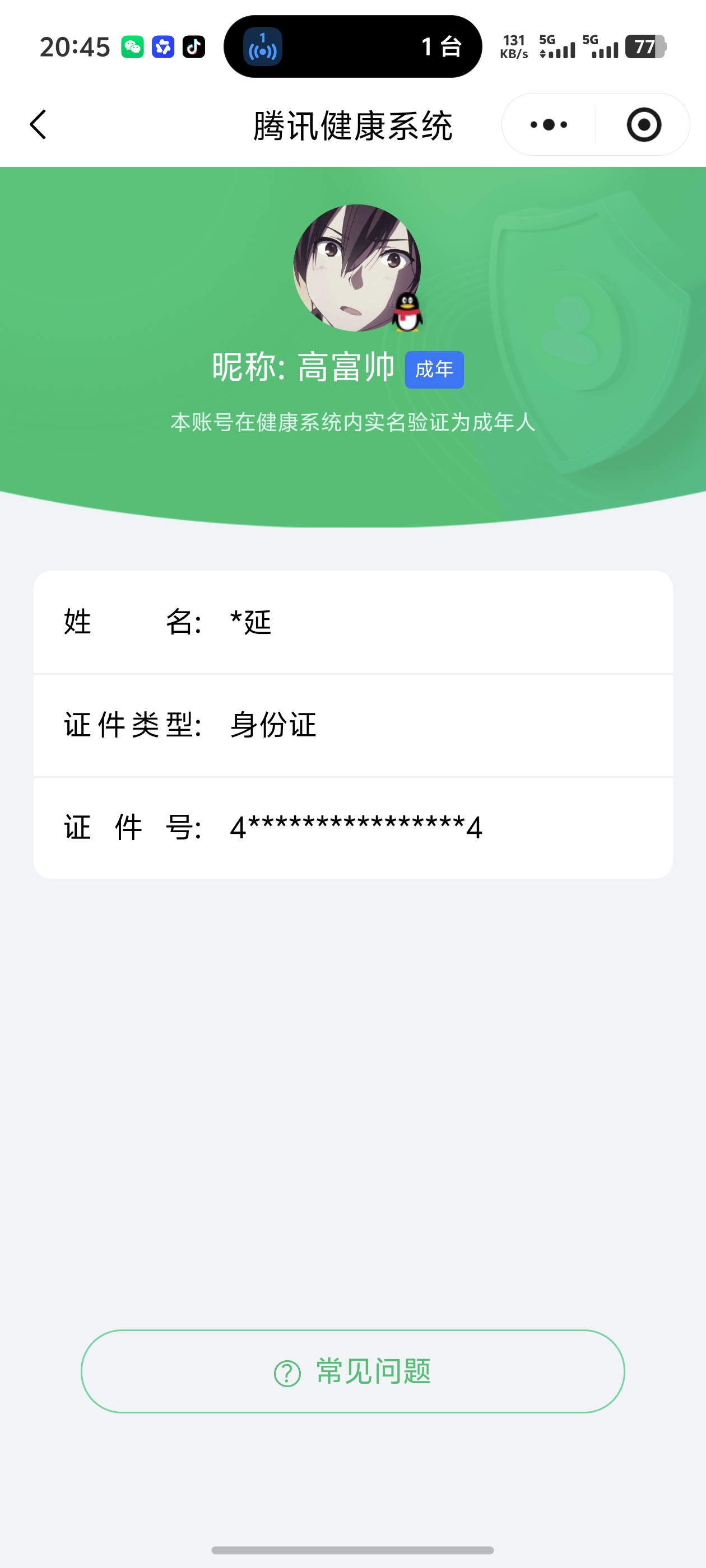Click the question mark icon beside 常见问题
The width and height of the screenshot is (706, 1568).
pyautogui.click(x=285, y=1373)
